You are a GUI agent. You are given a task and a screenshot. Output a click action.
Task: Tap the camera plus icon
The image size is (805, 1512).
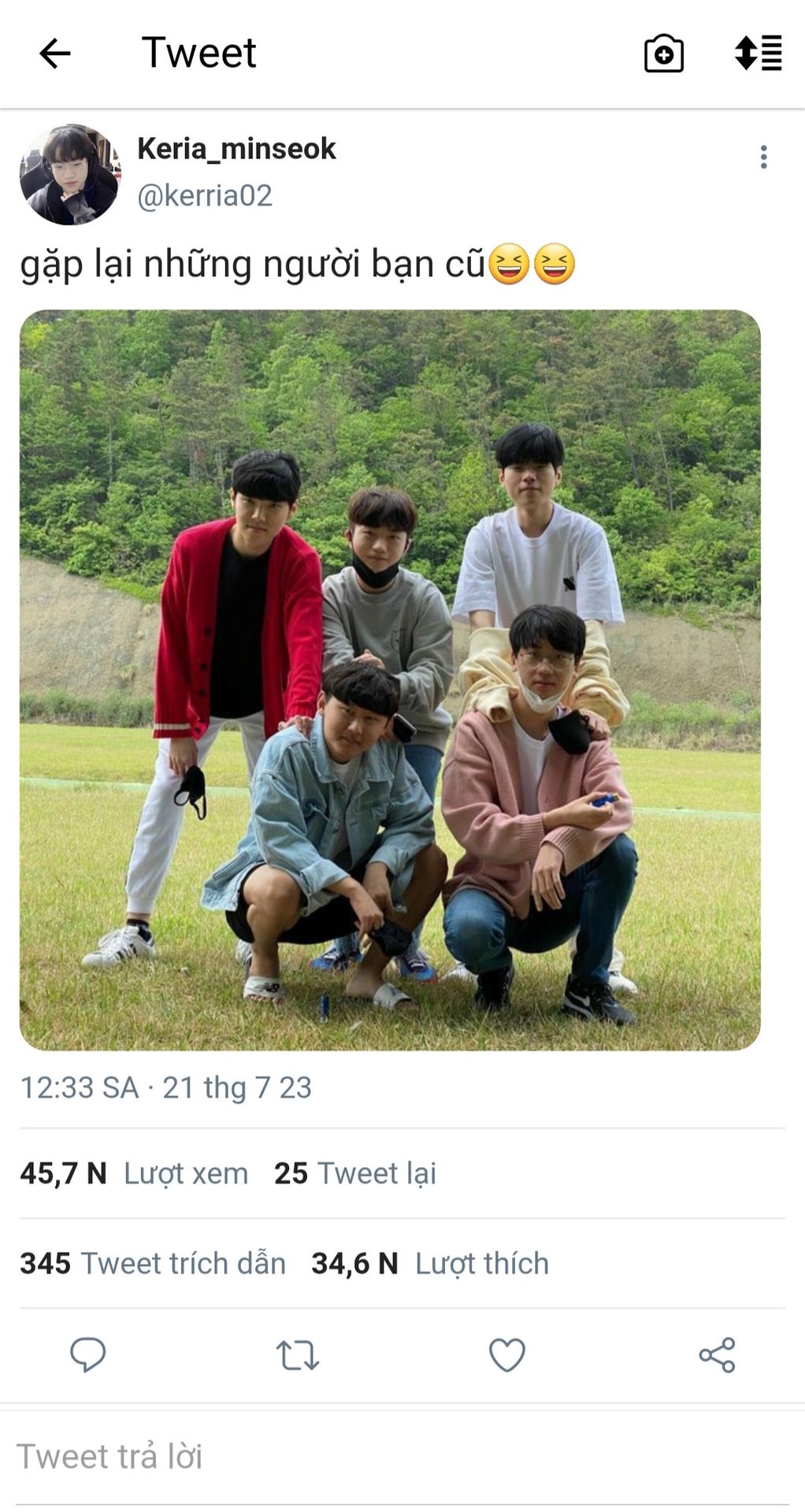[x=663, y=54]
